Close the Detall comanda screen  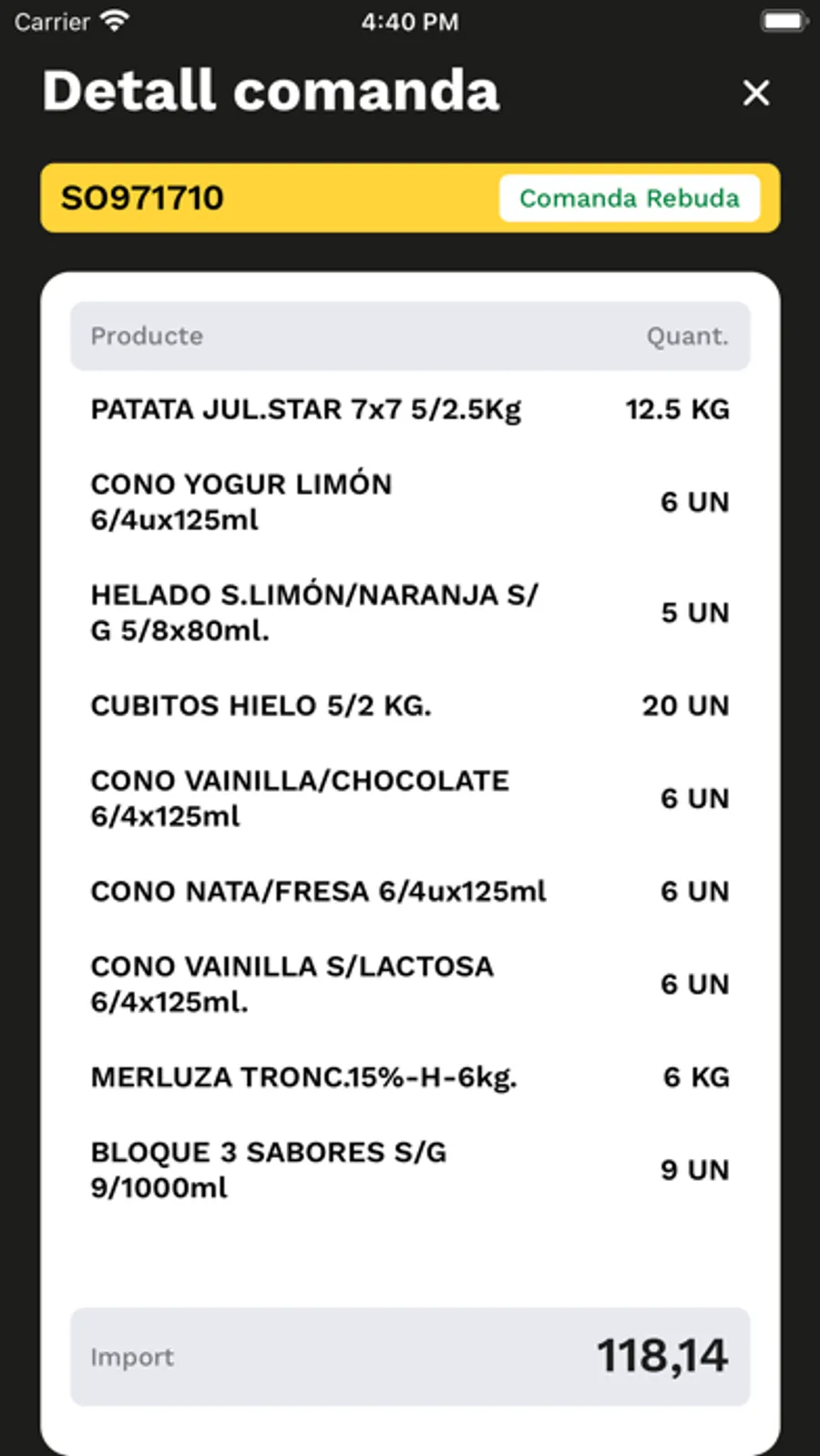(755, 92)
